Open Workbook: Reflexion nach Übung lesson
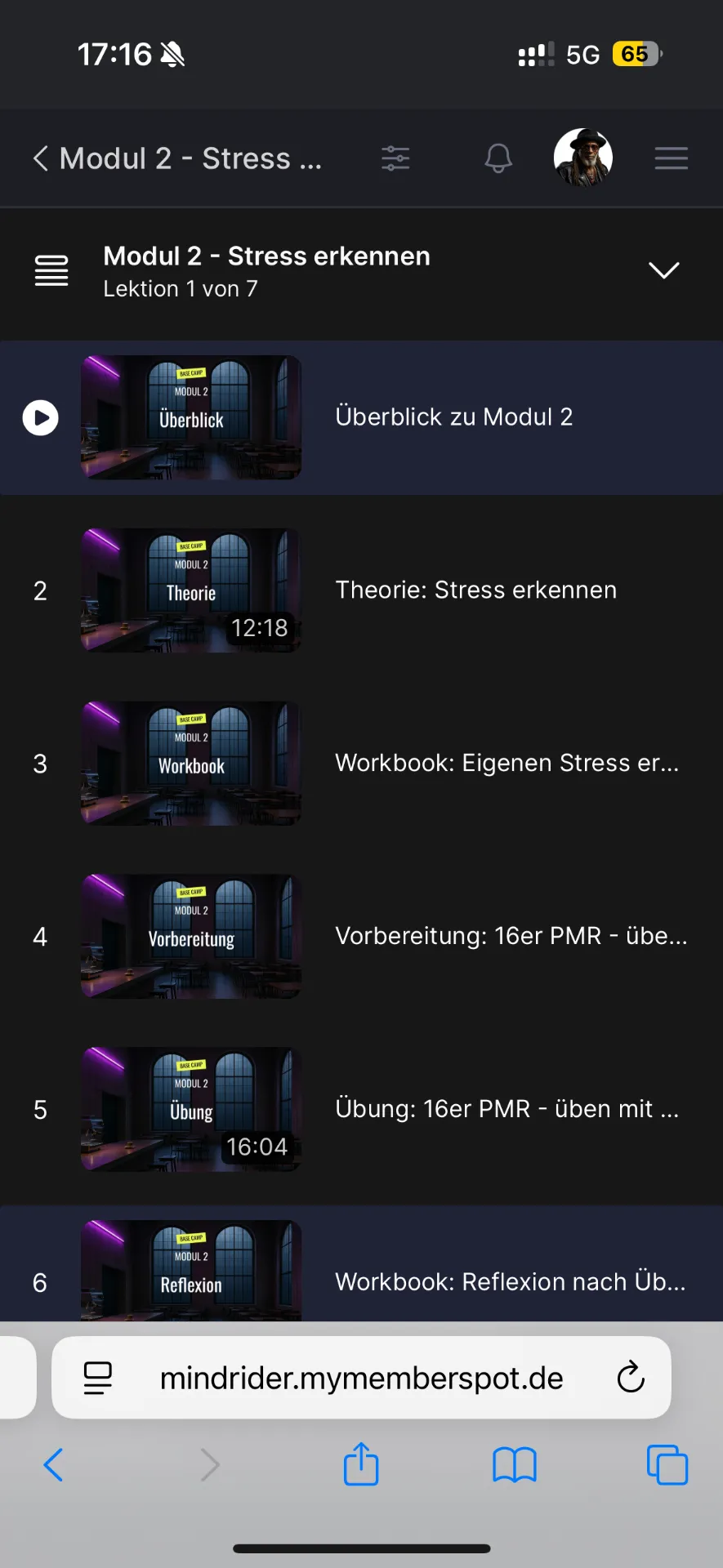 [509, 1281]
